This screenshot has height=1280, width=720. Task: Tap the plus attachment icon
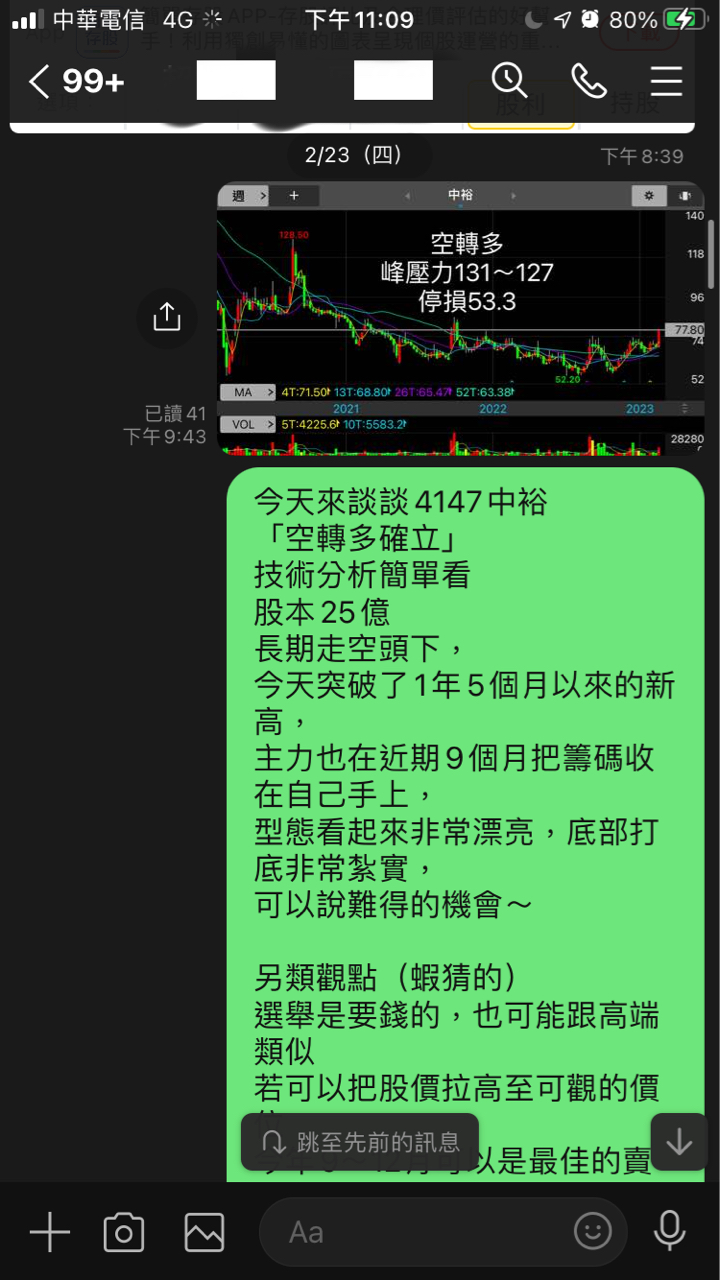[x=49, y=1232]
